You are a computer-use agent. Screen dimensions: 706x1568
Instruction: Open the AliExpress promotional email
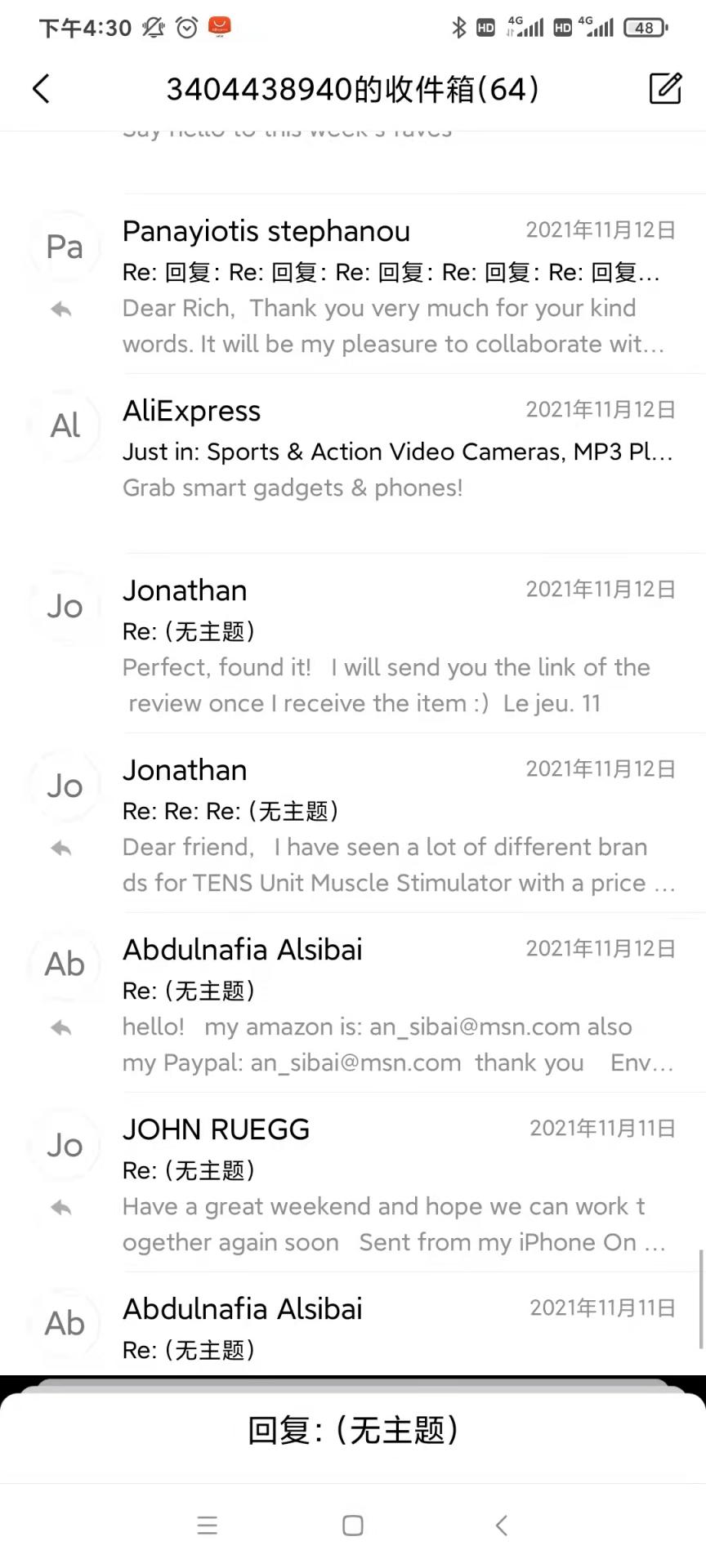tap(353, 464)
